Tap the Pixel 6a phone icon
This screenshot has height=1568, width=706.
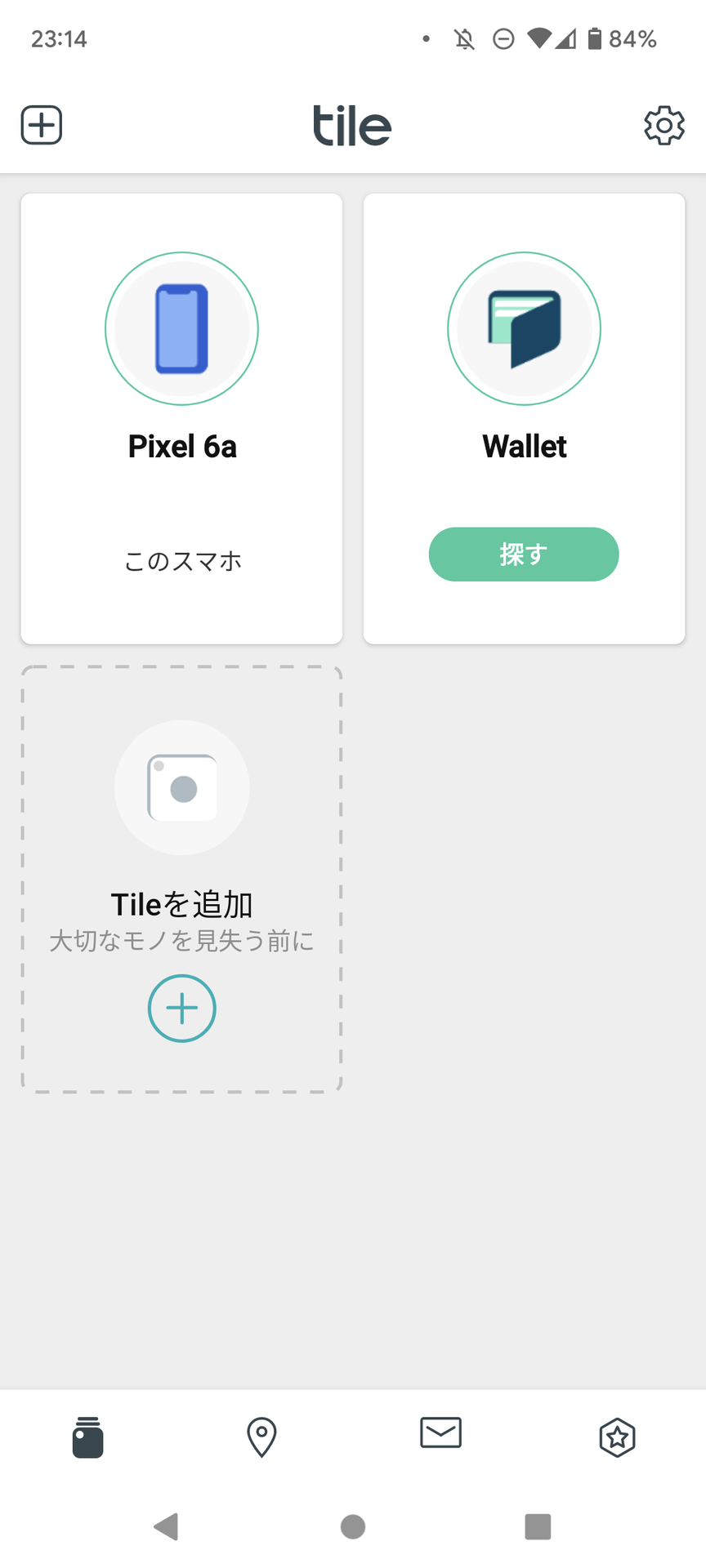tap(181, 328)
